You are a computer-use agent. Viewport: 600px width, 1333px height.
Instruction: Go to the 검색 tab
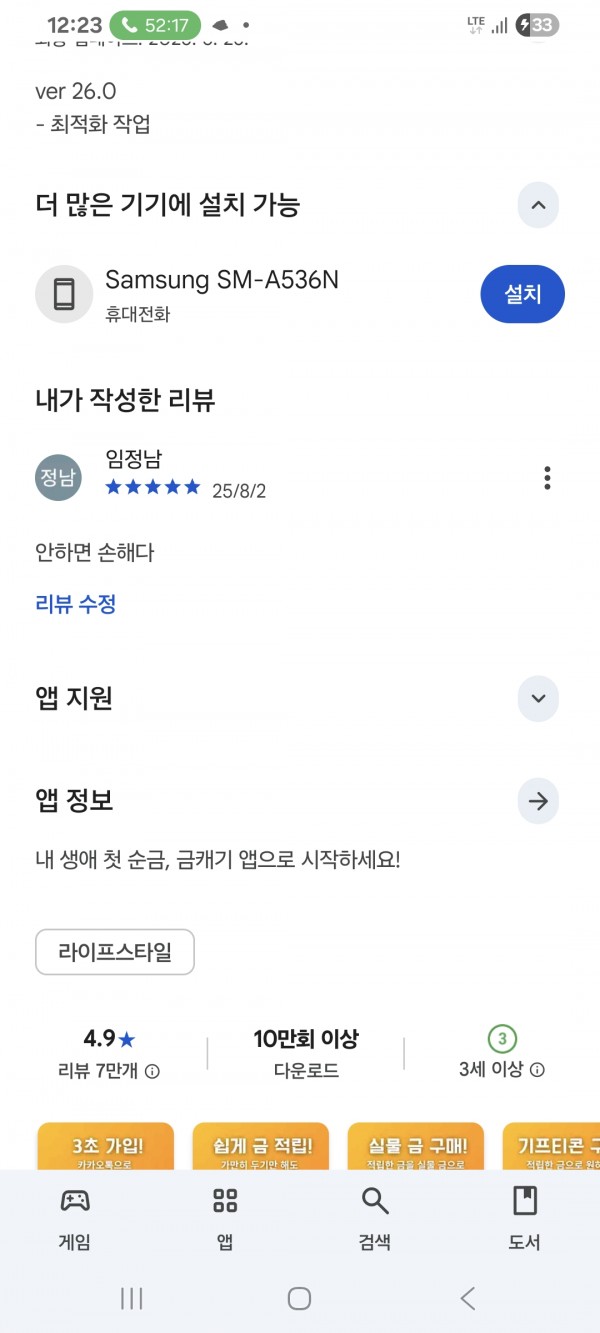(x=375, y=1219)
